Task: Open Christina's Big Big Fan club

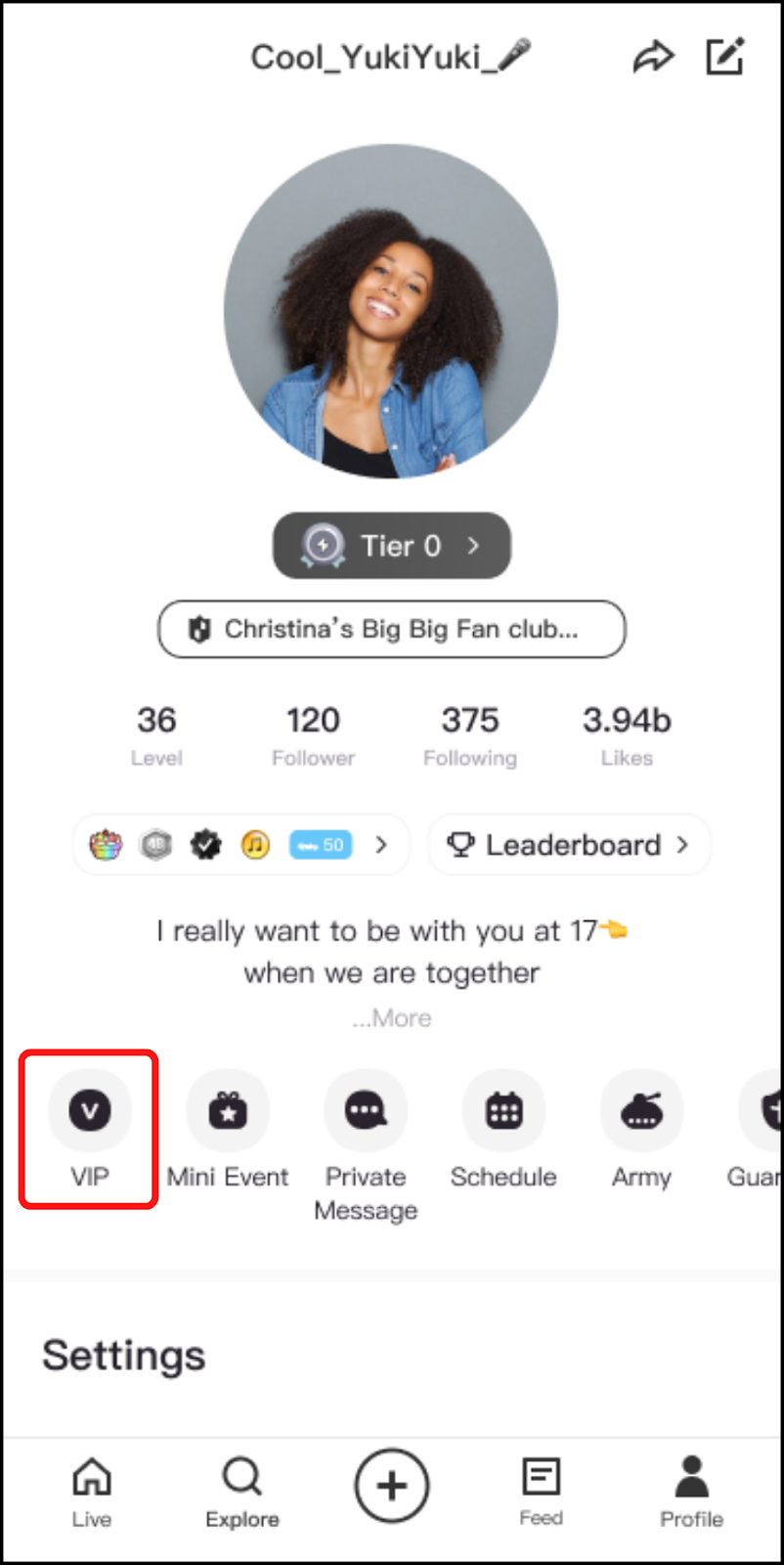Action: pyautogui.click(x=391, y=629)
